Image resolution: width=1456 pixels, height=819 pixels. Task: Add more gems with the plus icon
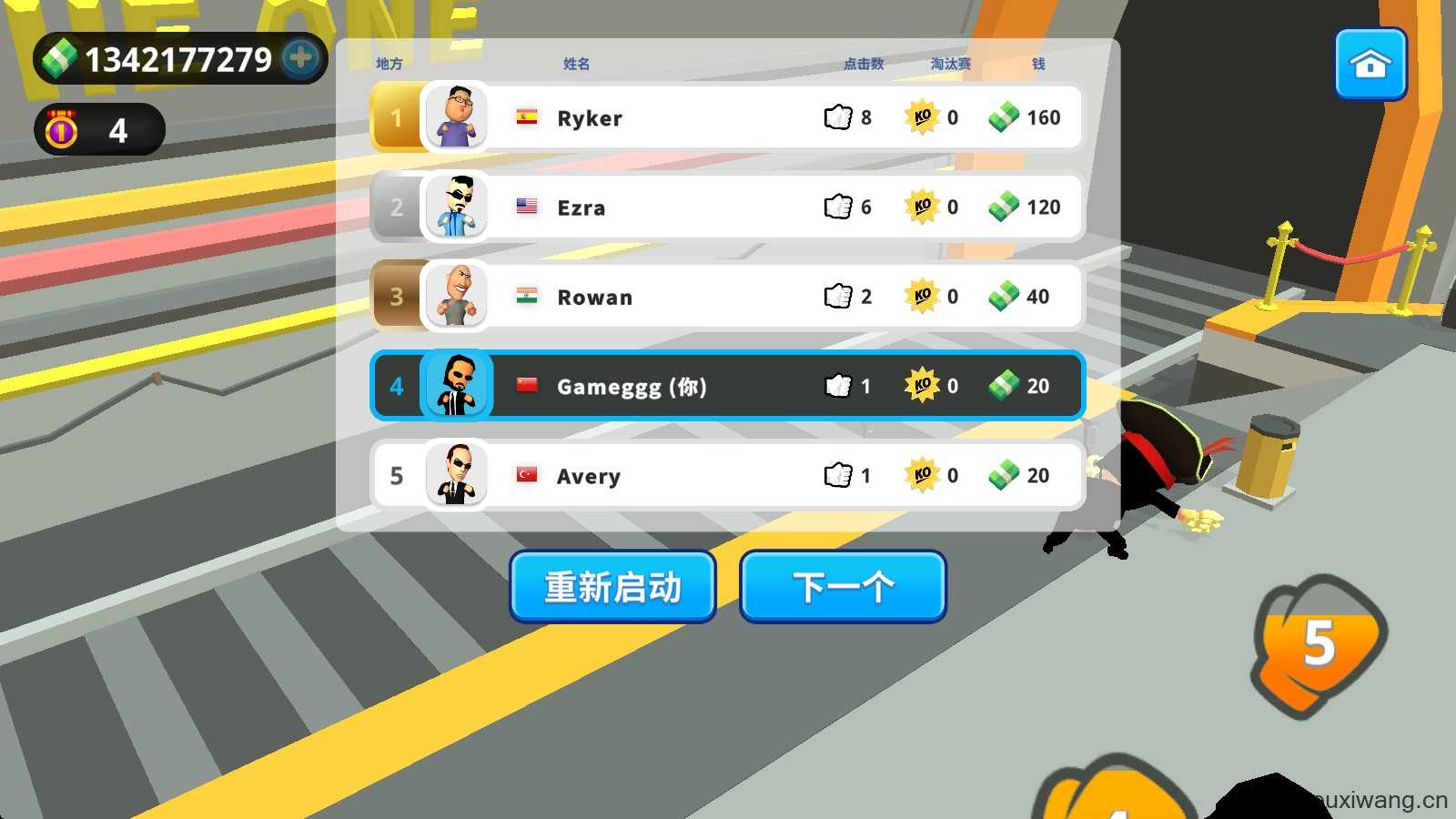pyautogui.click(x=301, y=58)
